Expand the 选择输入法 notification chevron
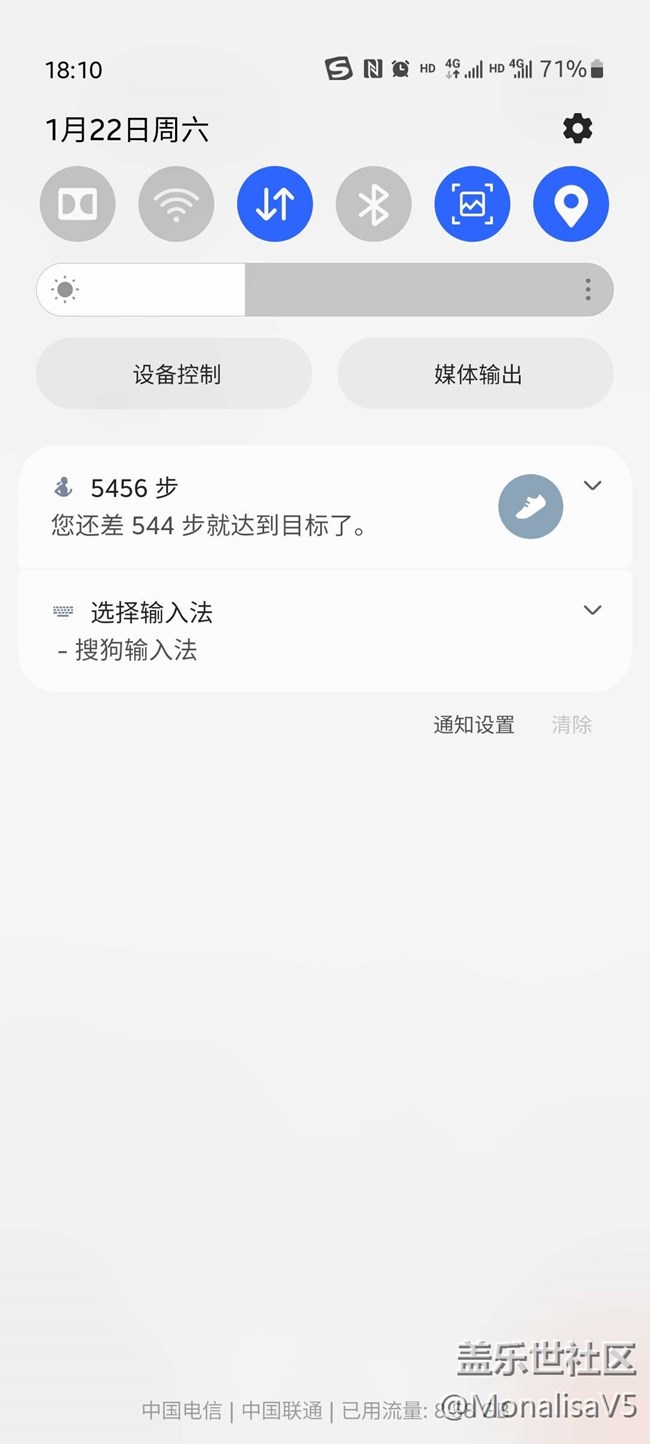The height and width of the screenshot is (1444, 650). point(593,610)
